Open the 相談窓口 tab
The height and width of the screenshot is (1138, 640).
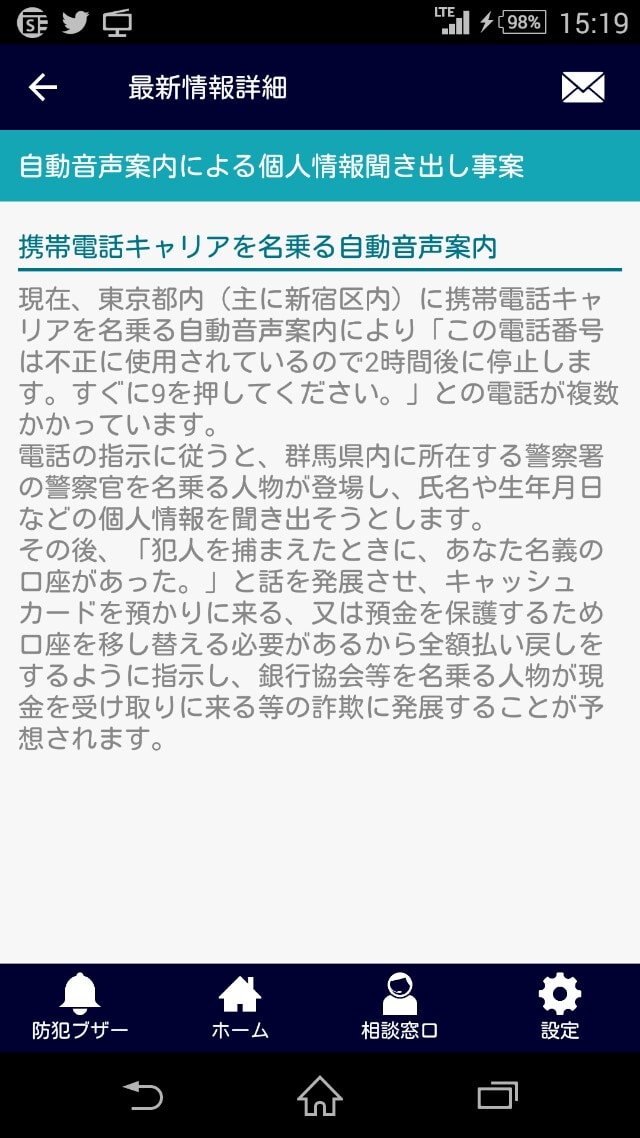click(400, 1006)
